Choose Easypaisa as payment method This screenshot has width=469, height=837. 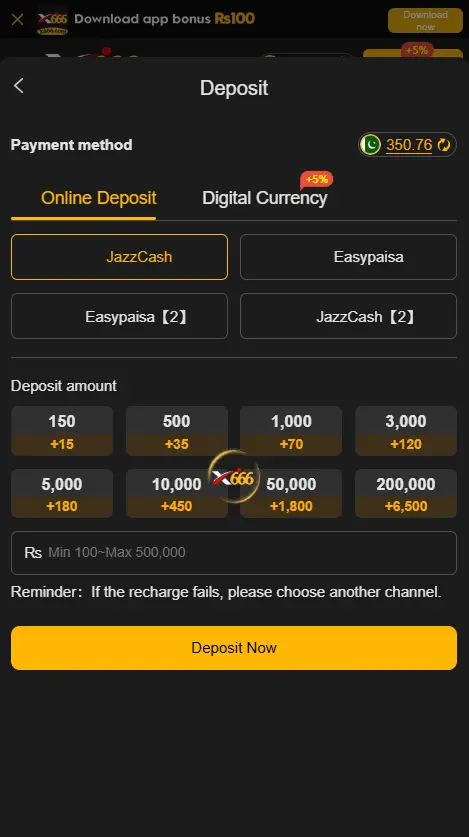click(348, 257)
